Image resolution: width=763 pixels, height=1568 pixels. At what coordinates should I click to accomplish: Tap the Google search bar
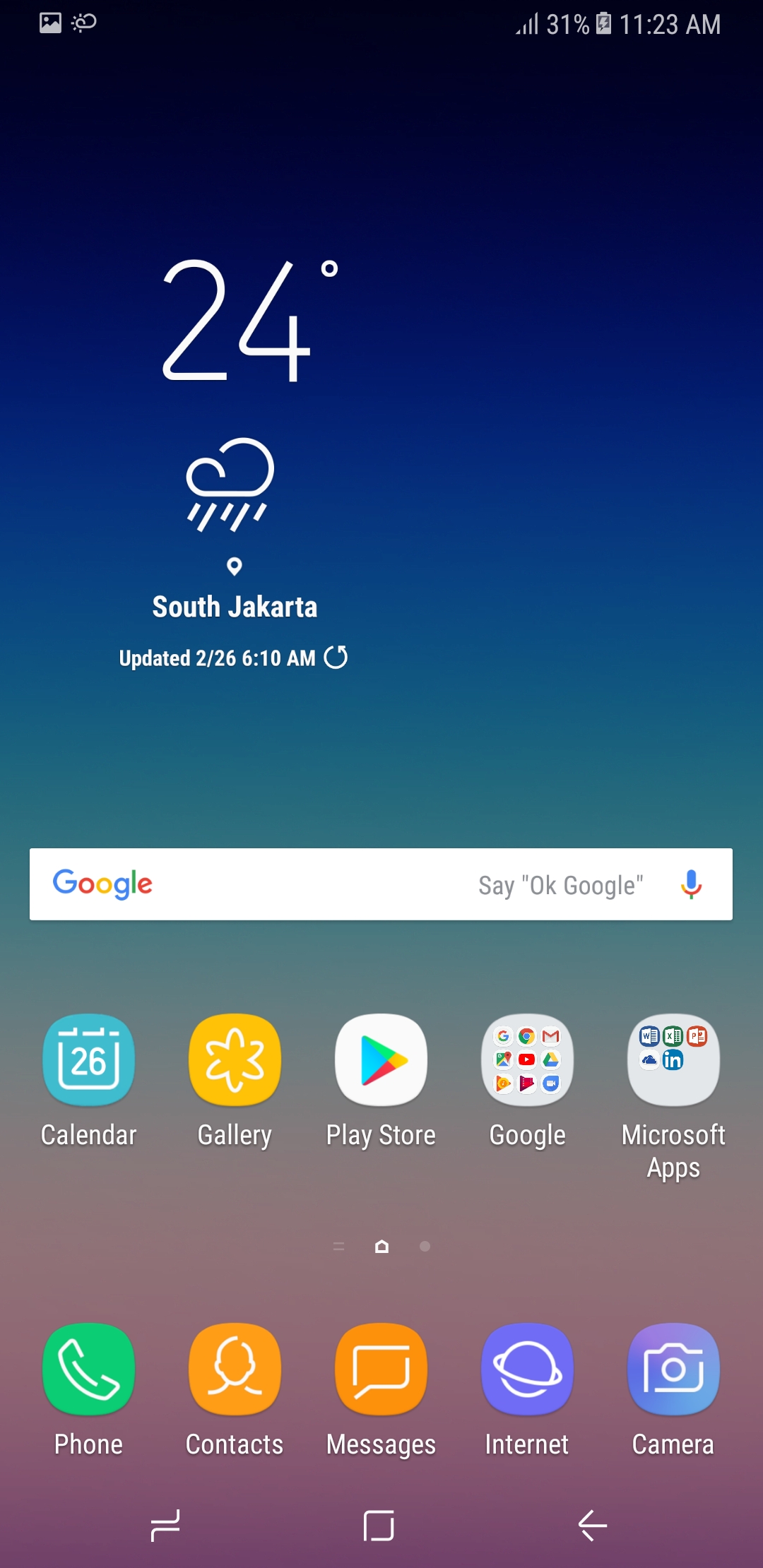(381, 884)
